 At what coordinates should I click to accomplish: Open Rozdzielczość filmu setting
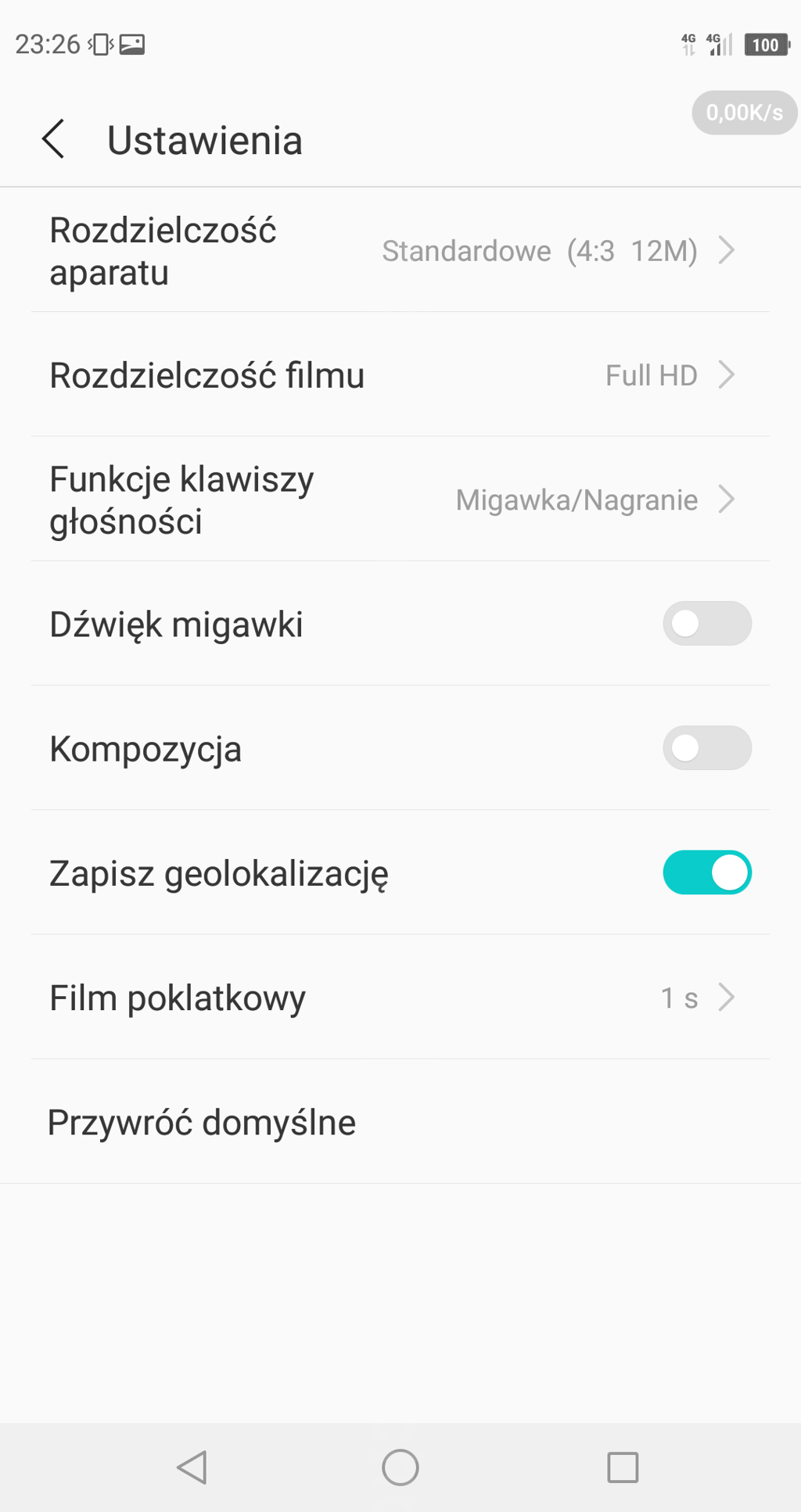pos(399,375)
